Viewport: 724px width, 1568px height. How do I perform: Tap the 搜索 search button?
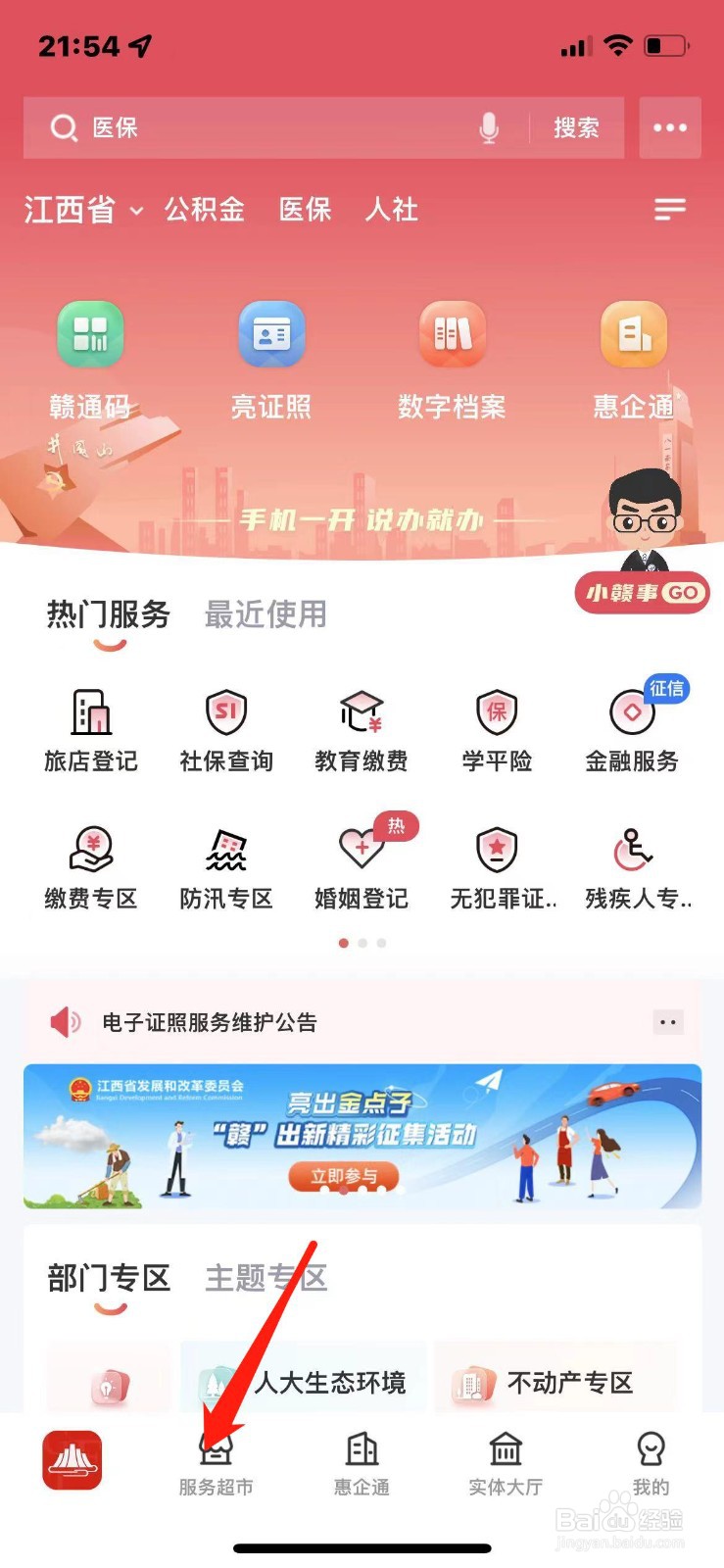pyautogui.click(x=578, y=127)
